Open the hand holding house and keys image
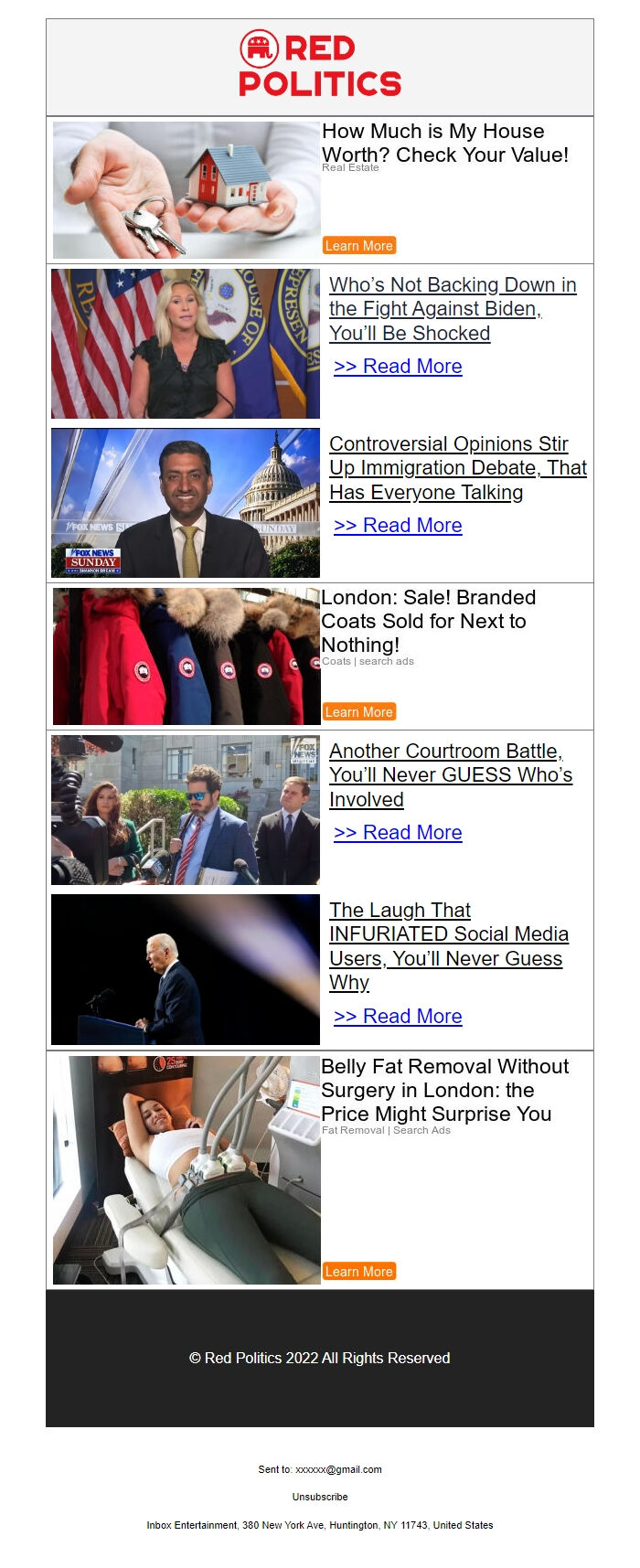This screenshot has height=1568, width=640. 187,190
